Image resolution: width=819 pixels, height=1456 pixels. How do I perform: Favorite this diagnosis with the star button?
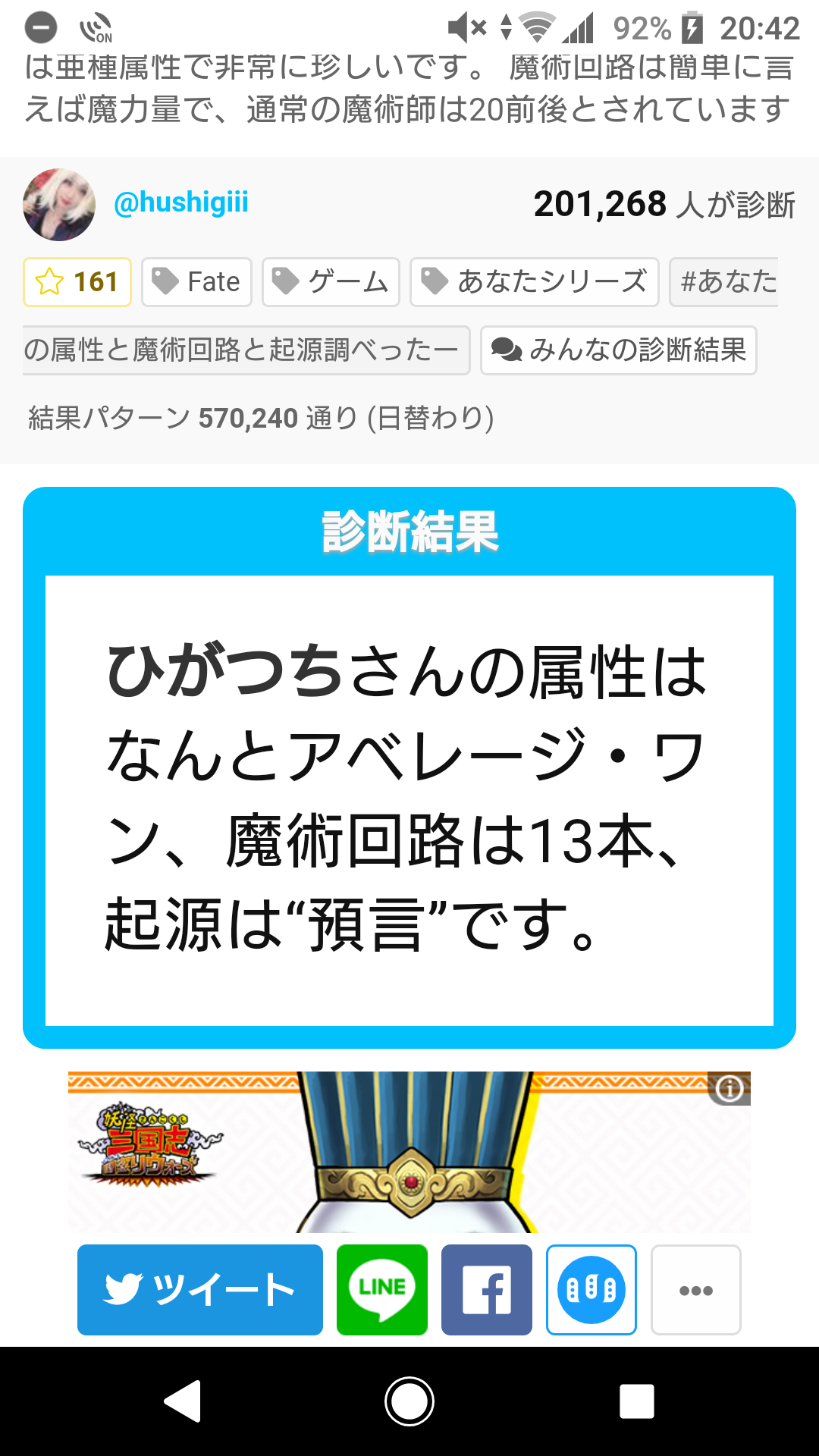pos(77,282)
